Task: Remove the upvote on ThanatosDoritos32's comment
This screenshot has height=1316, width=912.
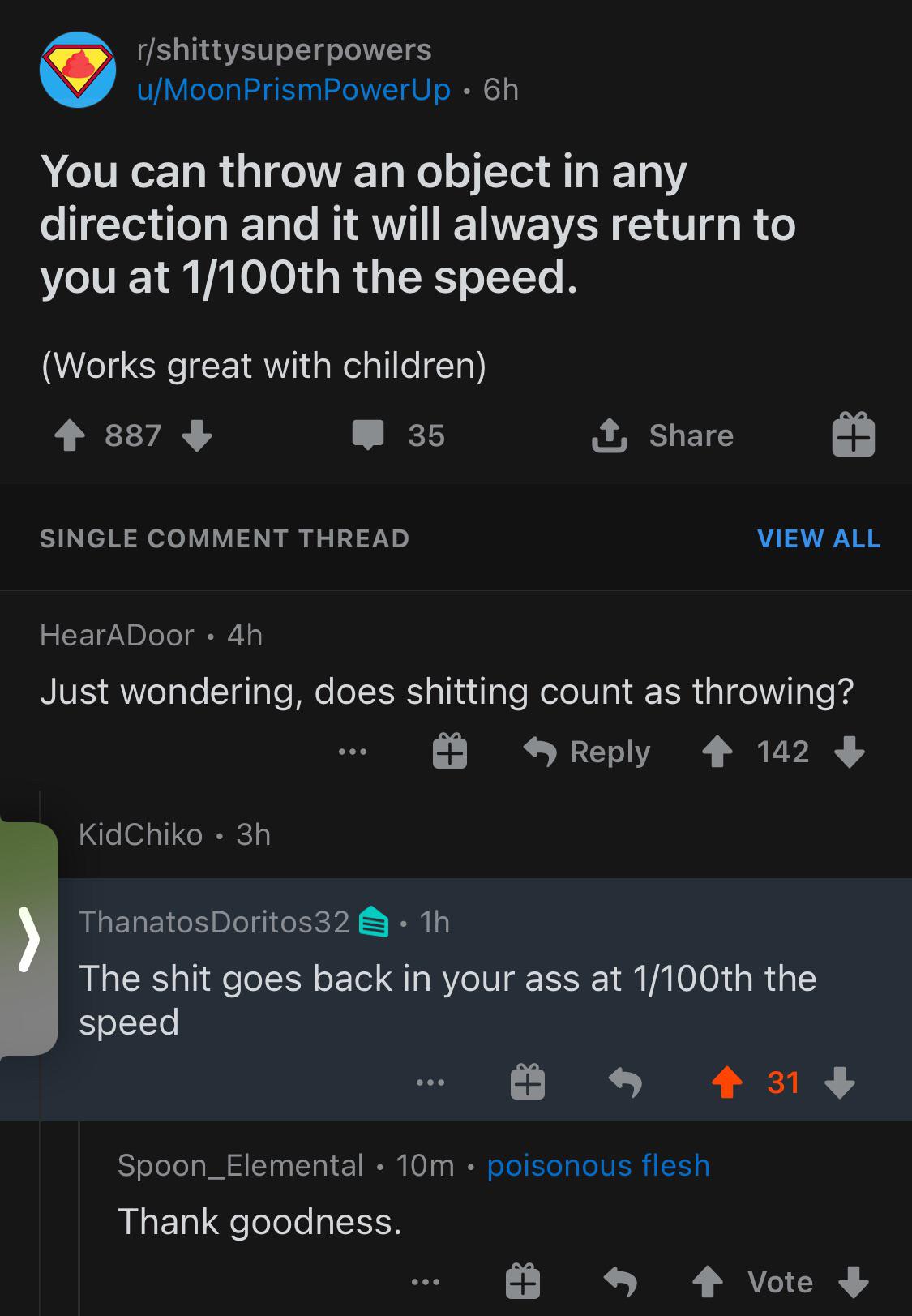Action: pyautogui.click(x=728, y=1082)
